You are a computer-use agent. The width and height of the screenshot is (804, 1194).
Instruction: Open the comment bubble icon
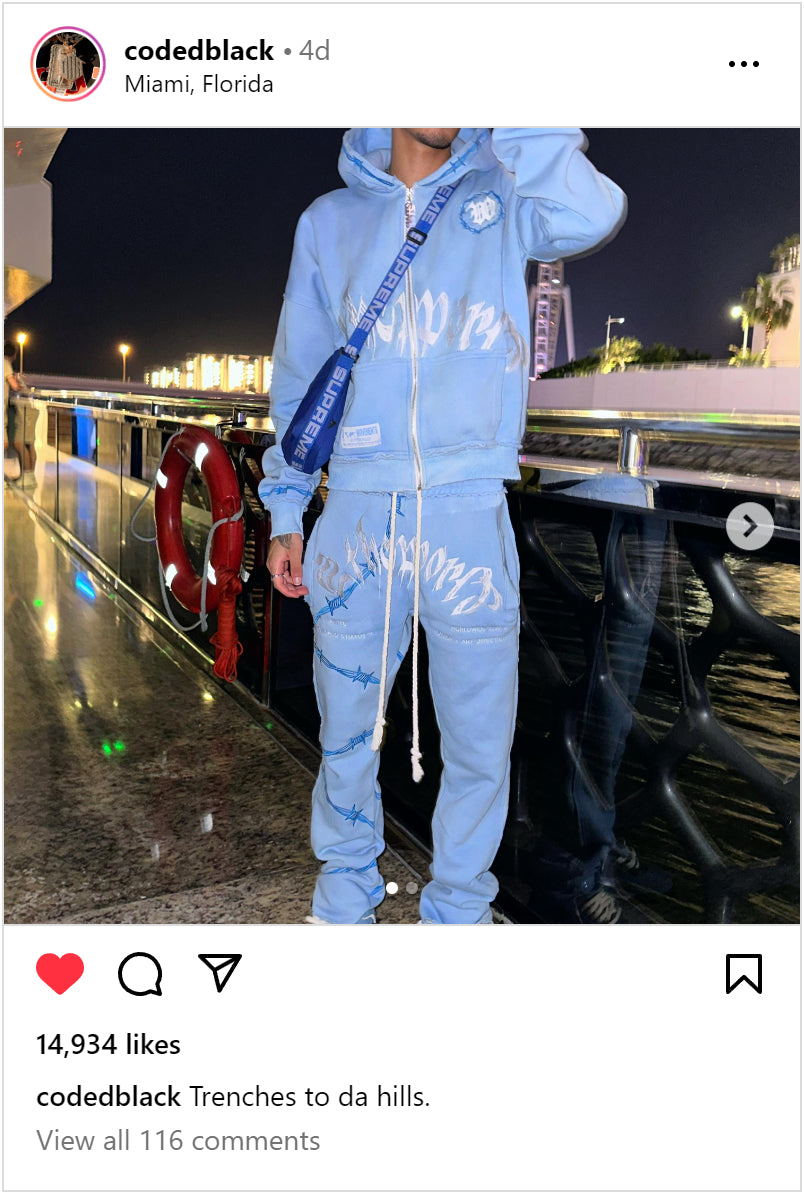click(140, 973)
